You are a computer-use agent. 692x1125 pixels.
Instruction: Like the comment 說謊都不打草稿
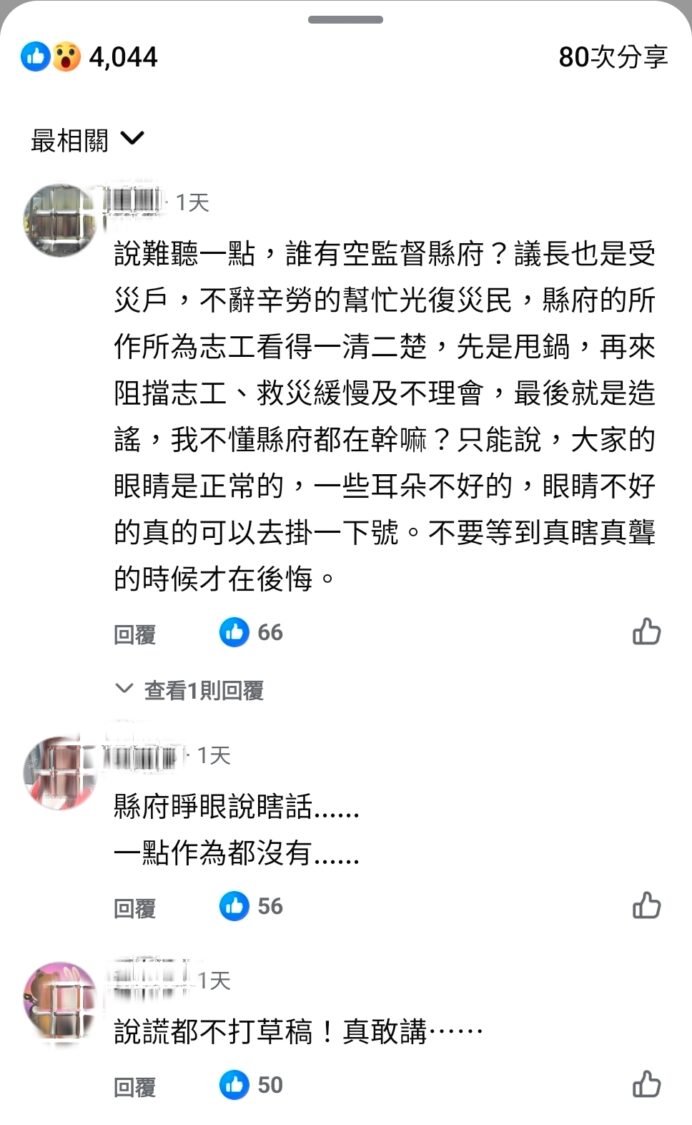click(647, 1085)
